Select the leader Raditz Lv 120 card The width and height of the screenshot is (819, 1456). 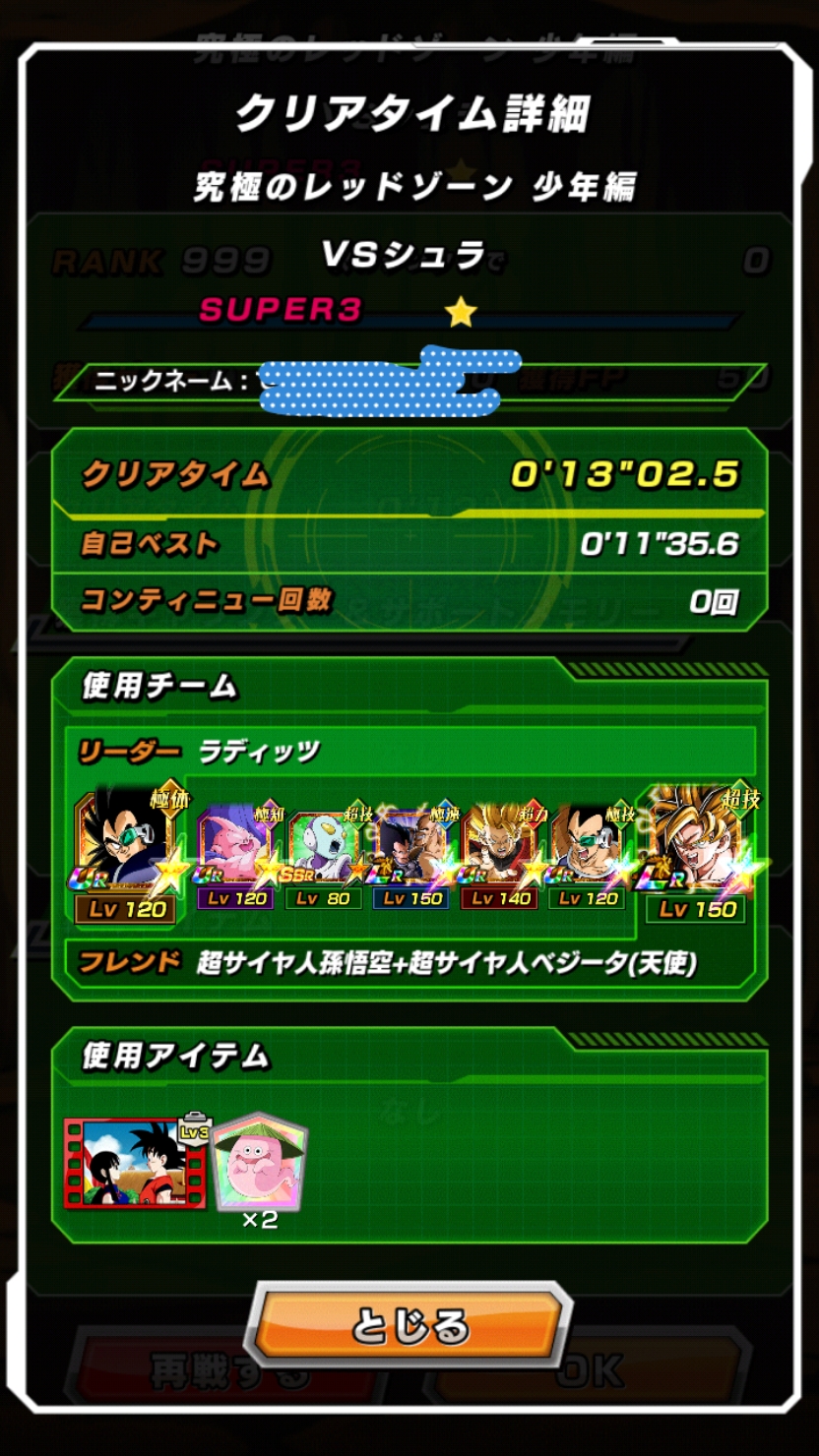pyautogui.click(x=125, y=855)
